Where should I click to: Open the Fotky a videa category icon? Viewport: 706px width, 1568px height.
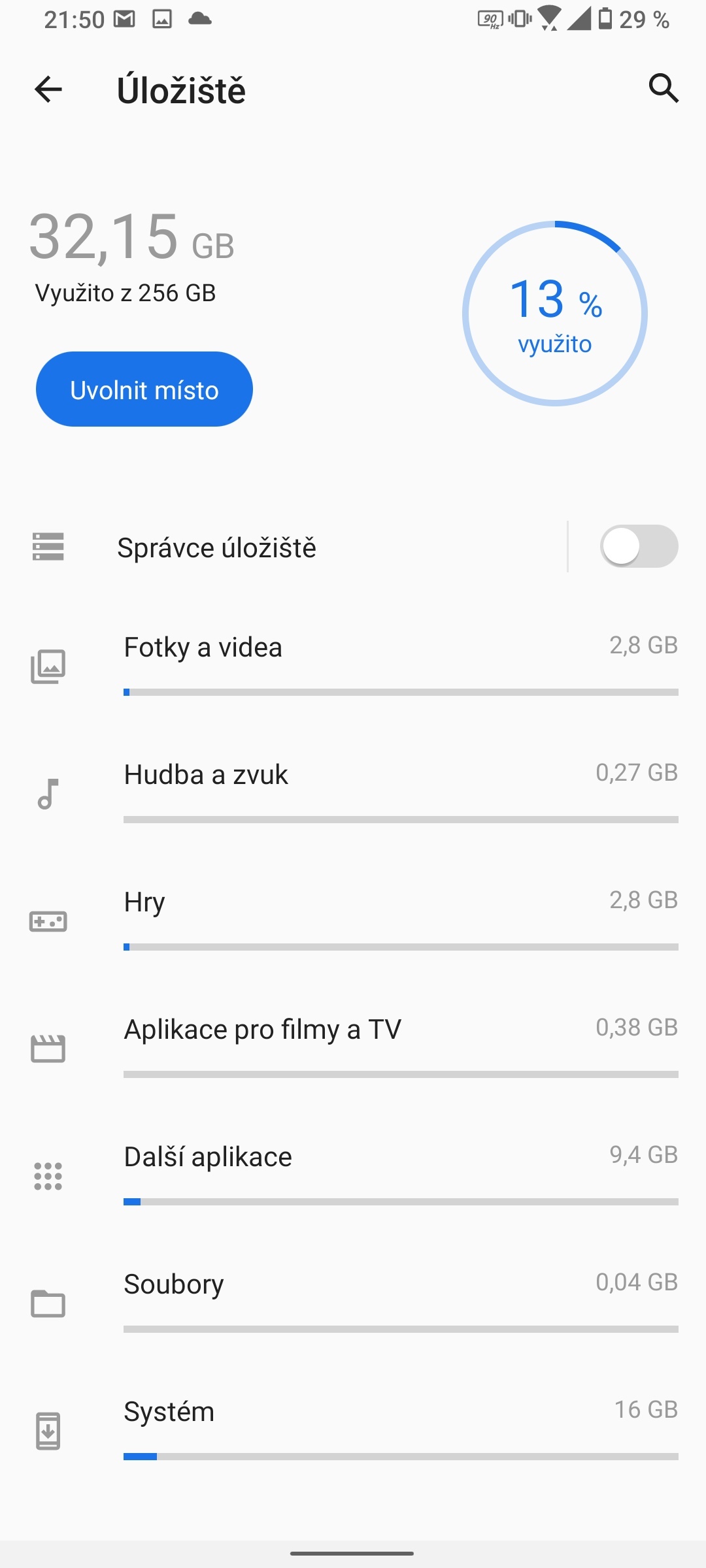tap(48, 666)
